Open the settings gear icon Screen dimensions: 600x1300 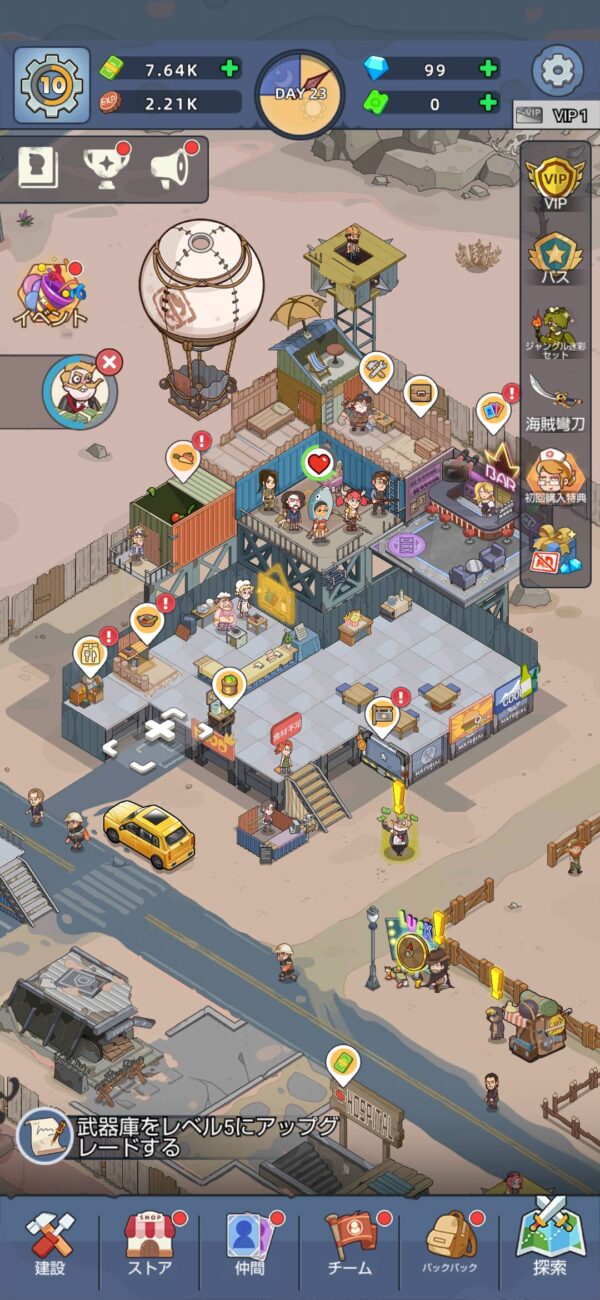(557, 70)
